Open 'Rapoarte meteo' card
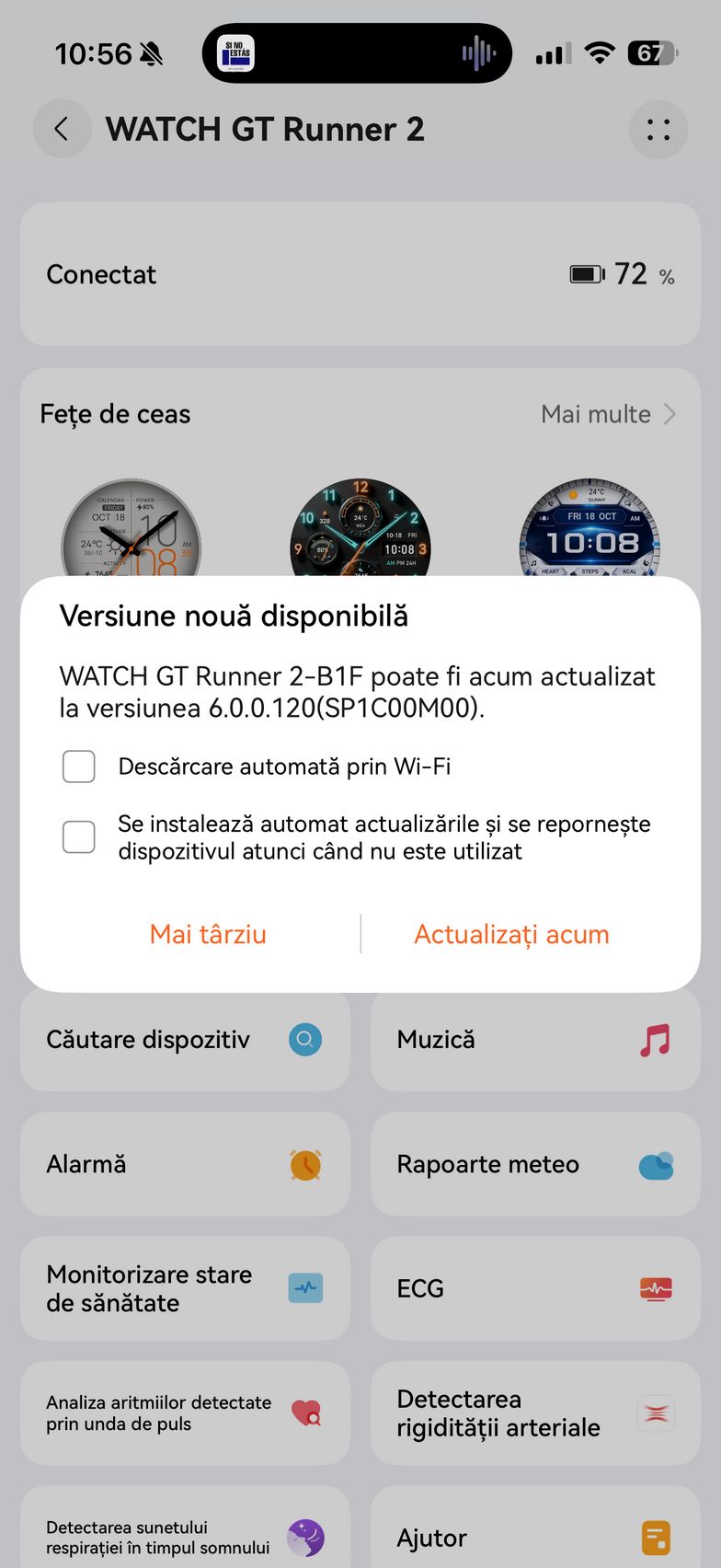This screenshot has height=1568, width=721. tap(535, 1164)
